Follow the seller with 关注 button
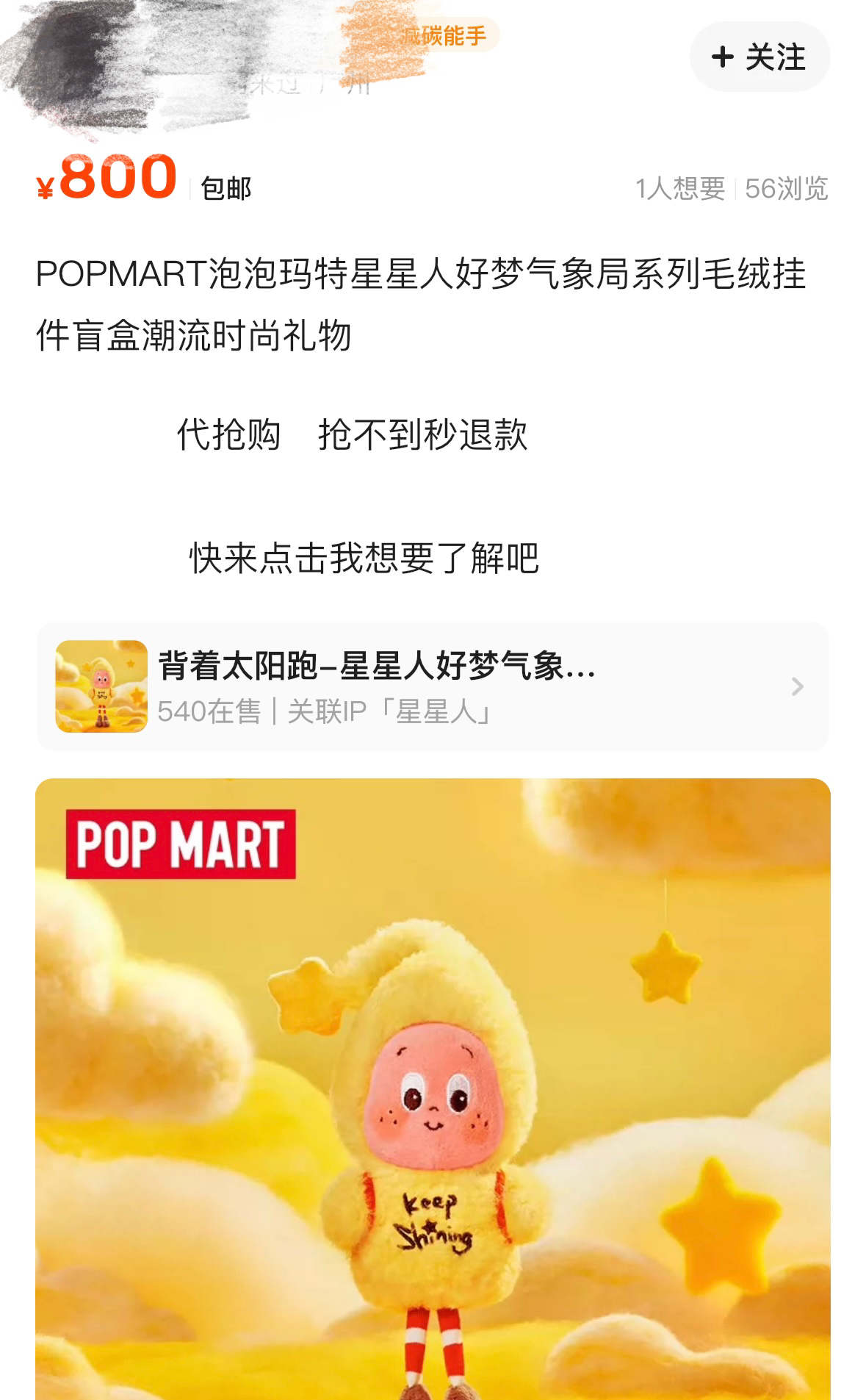866x1400 pixels. pyautogui.click(x=759, y=57)
